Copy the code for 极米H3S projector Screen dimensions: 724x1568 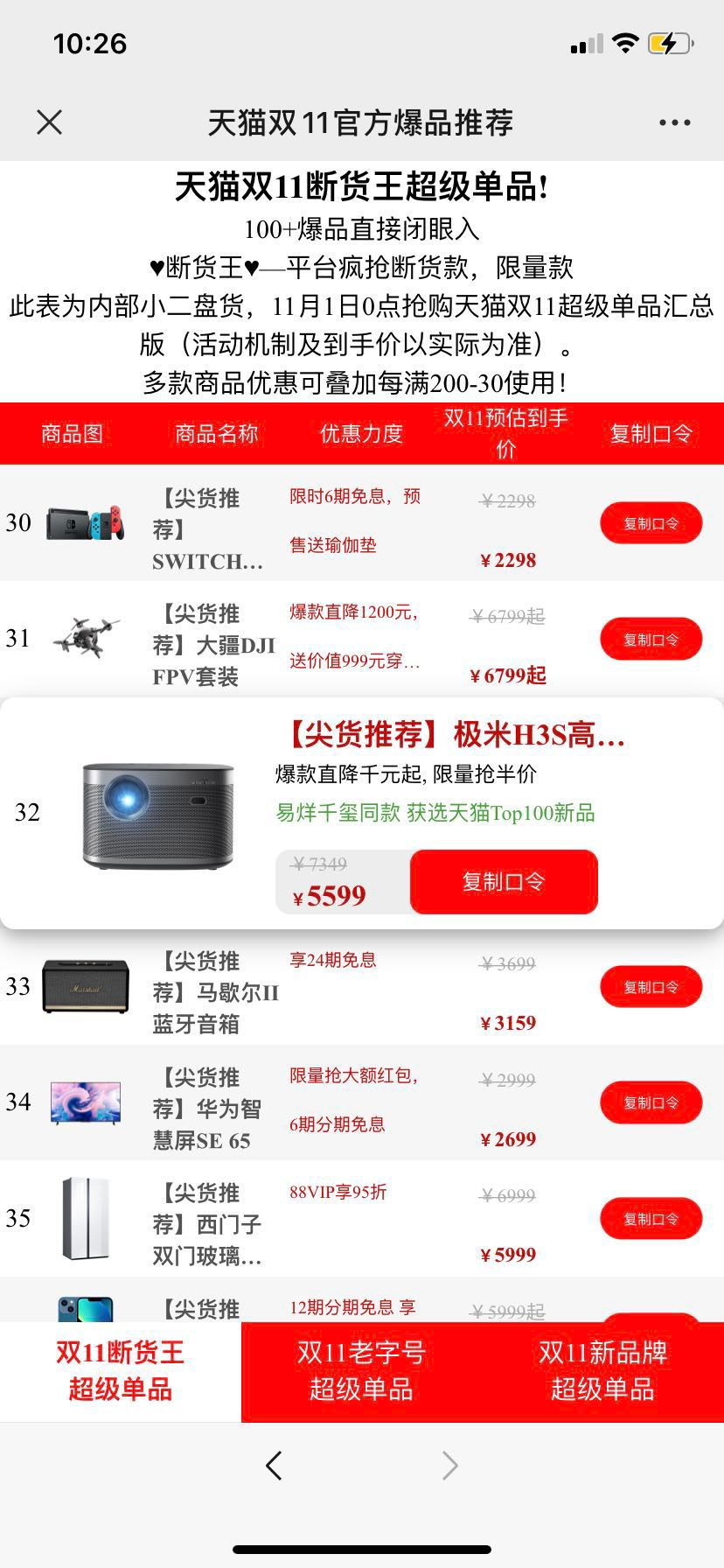tap(504, 882)
